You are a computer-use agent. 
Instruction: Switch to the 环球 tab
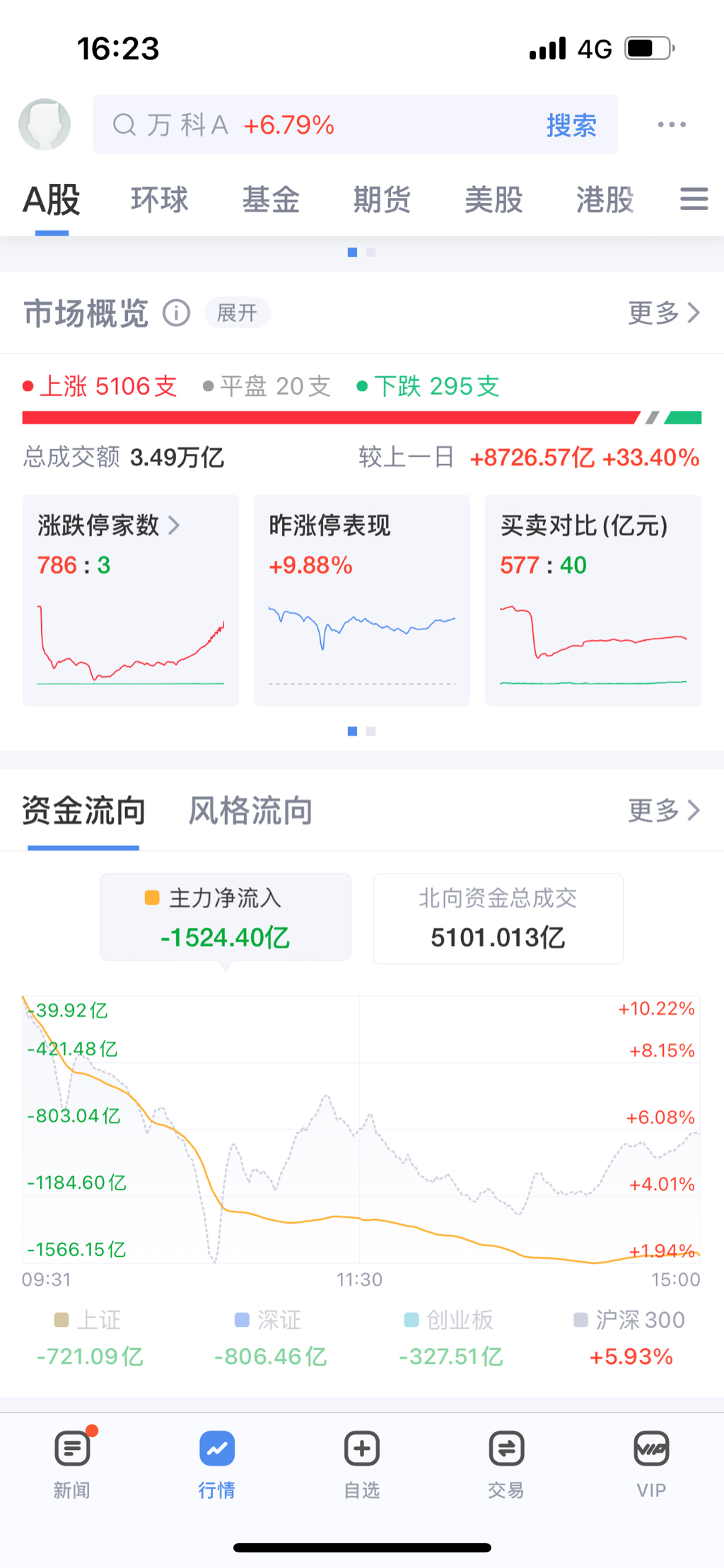point(160,200)
